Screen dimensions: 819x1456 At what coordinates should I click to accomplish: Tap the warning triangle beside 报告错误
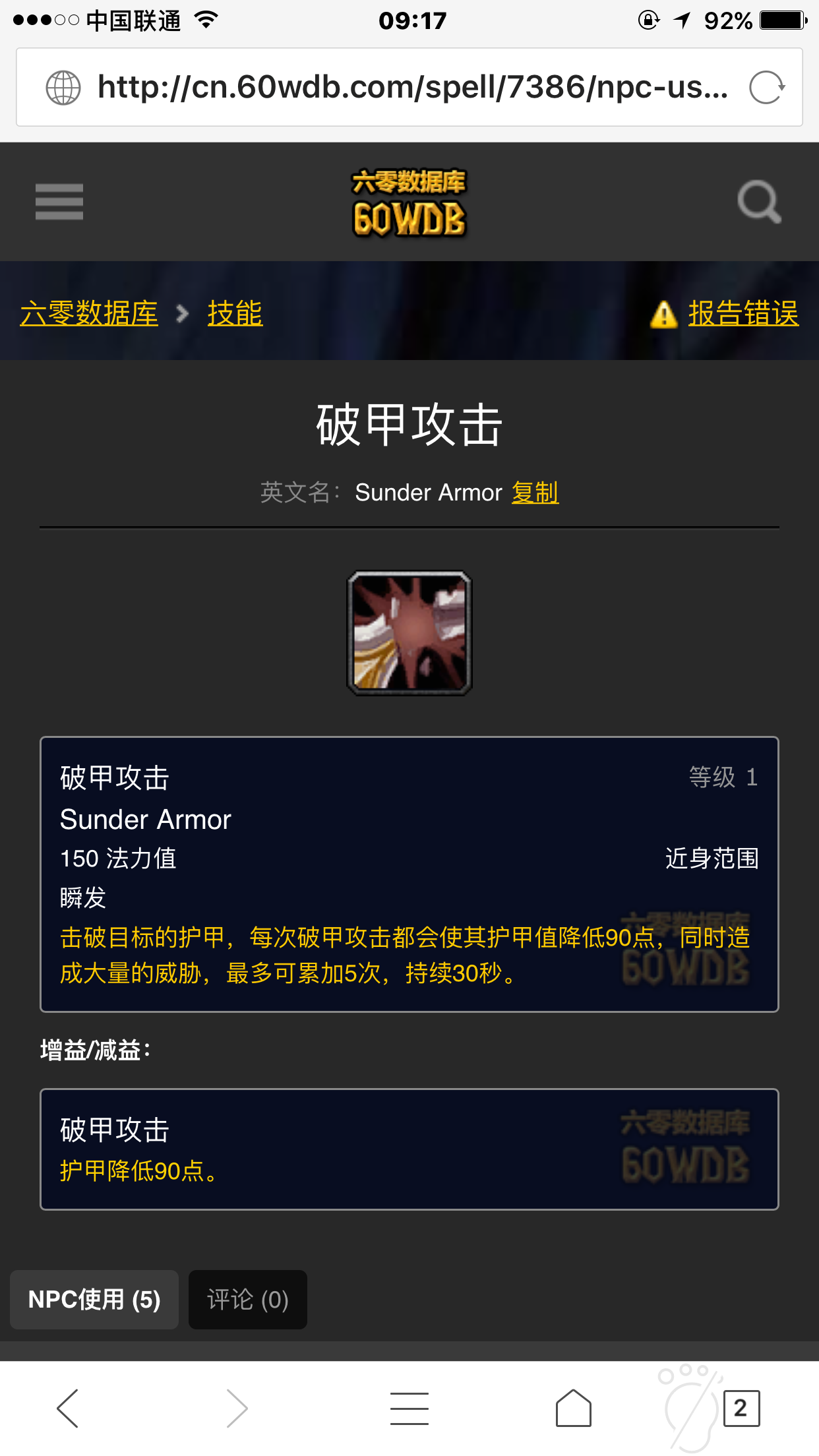pos(663,315)
